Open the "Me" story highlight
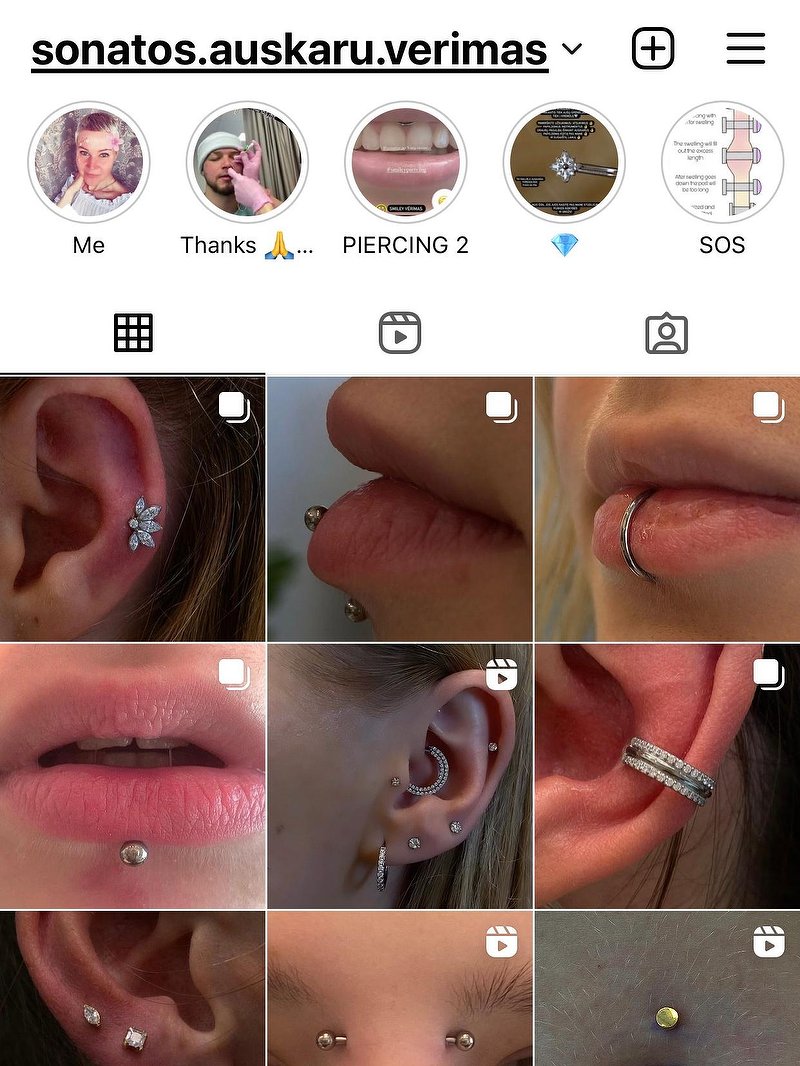Image resolution: width=800 pixels, height=1066 pixels. coord(88,162)
